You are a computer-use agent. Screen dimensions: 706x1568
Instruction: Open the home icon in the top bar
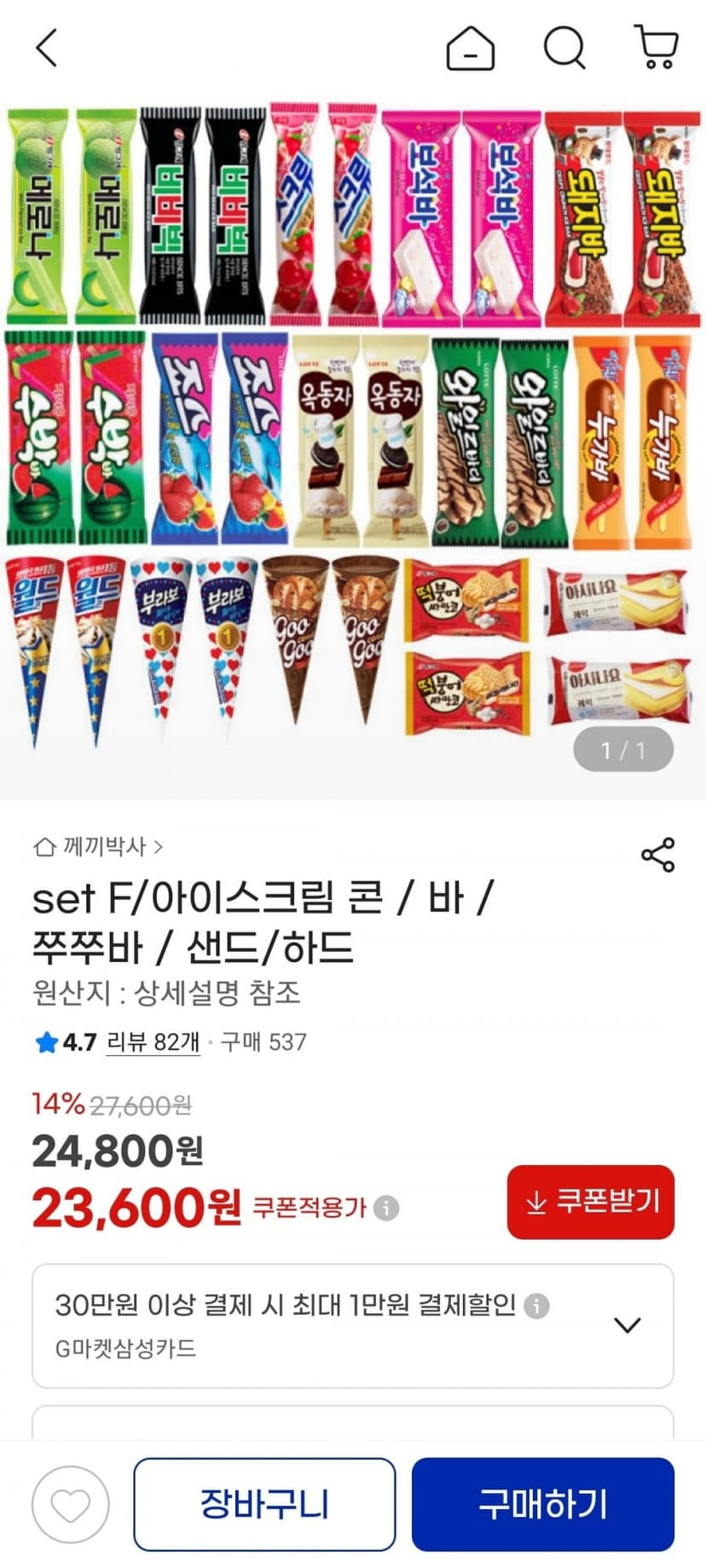point(471,47)
